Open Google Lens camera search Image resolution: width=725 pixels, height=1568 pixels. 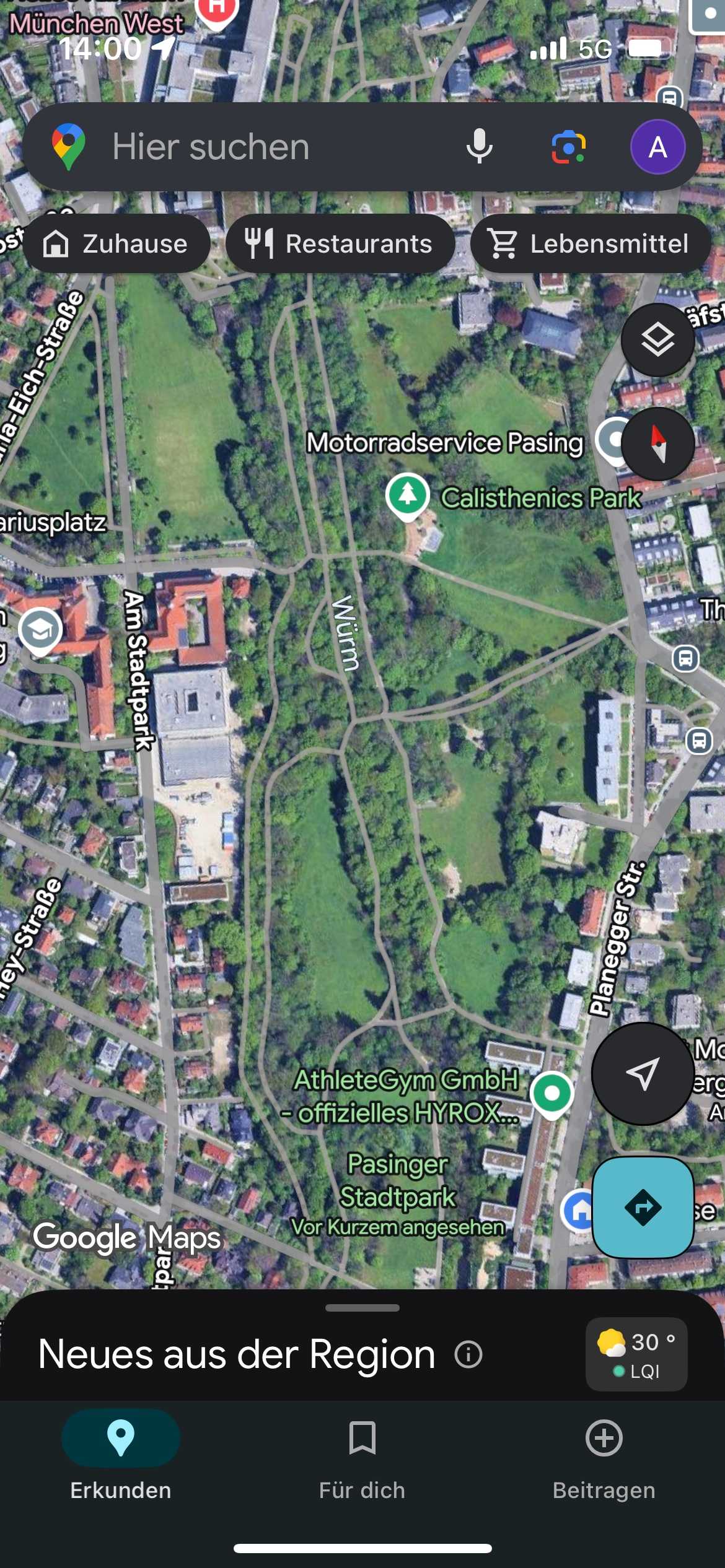568,147
